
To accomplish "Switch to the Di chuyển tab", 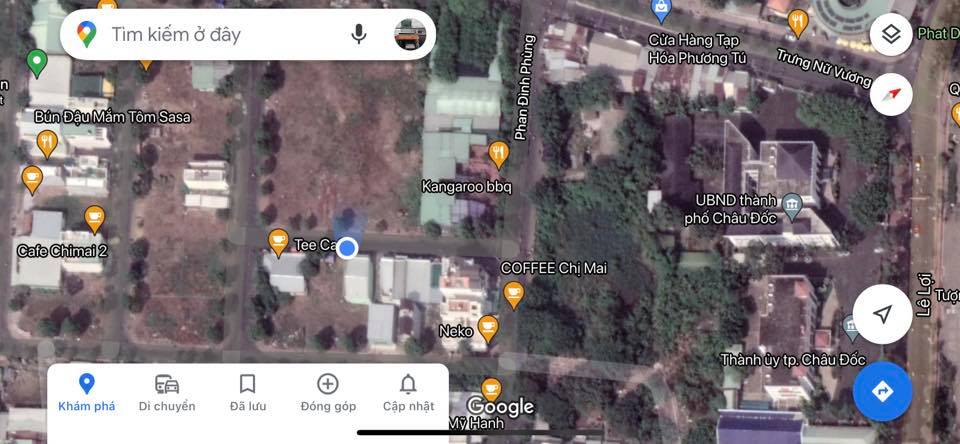I will [167, 392].
